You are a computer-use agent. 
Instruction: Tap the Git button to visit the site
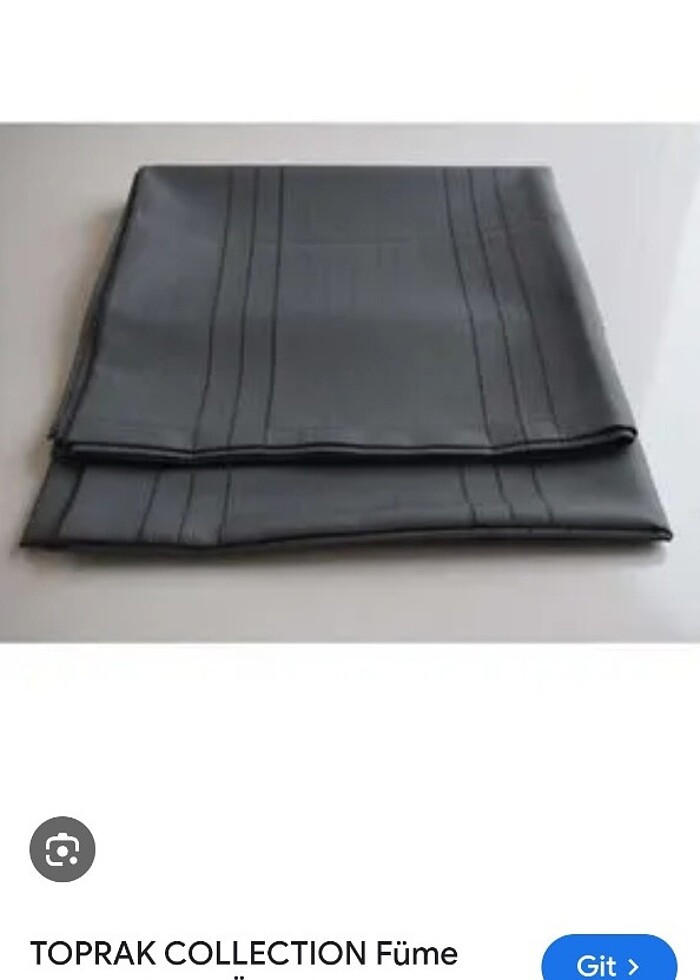tap(608, 961)
